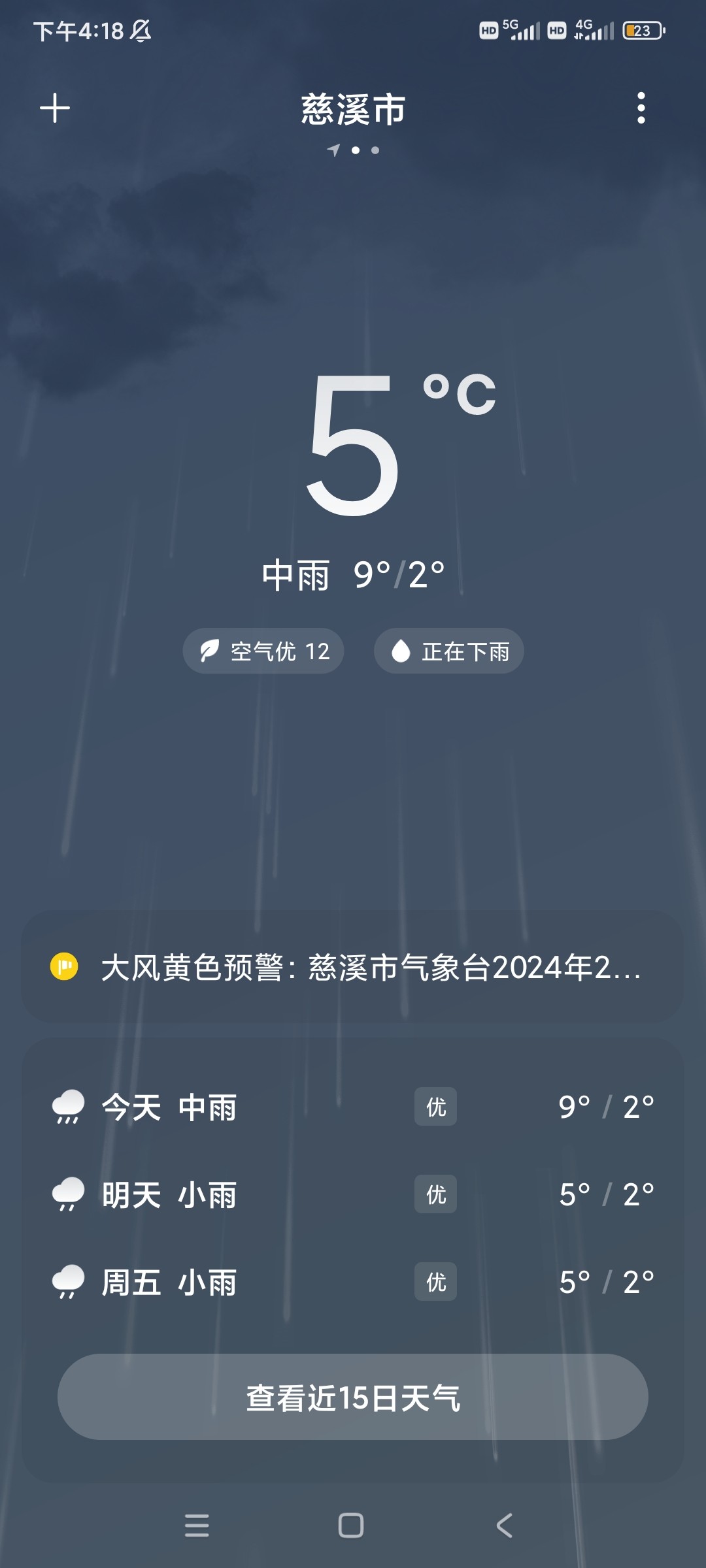
Task: Toggle the 正在下雨 rain status chip
Action: pyautogui.click(x=448, y=650)
